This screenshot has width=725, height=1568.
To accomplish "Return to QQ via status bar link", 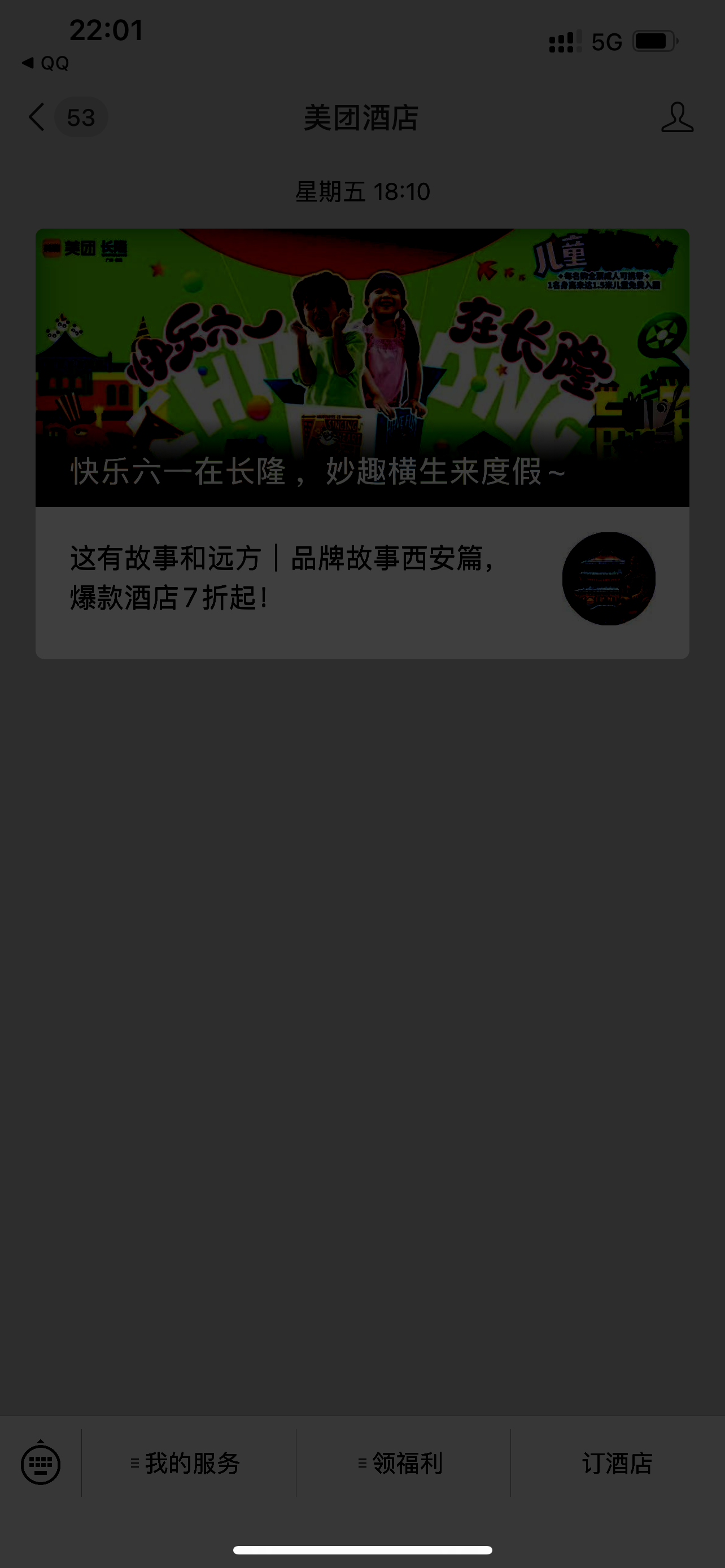I will coord(46,63).
